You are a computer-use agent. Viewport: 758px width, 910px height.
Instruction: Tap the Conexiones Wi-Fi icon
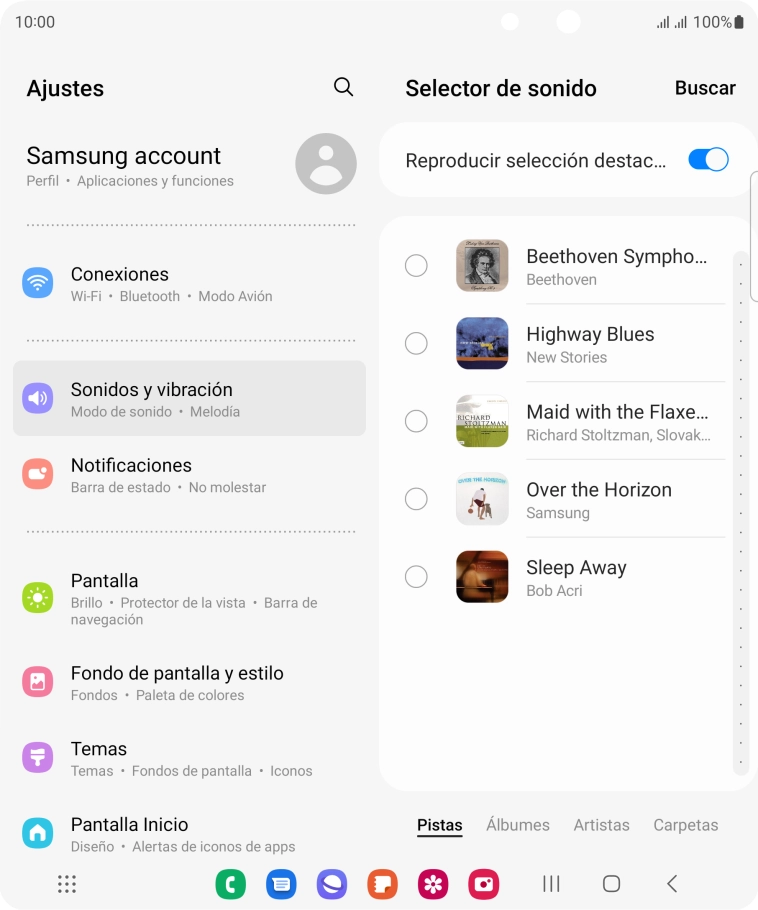click(37, 283)
